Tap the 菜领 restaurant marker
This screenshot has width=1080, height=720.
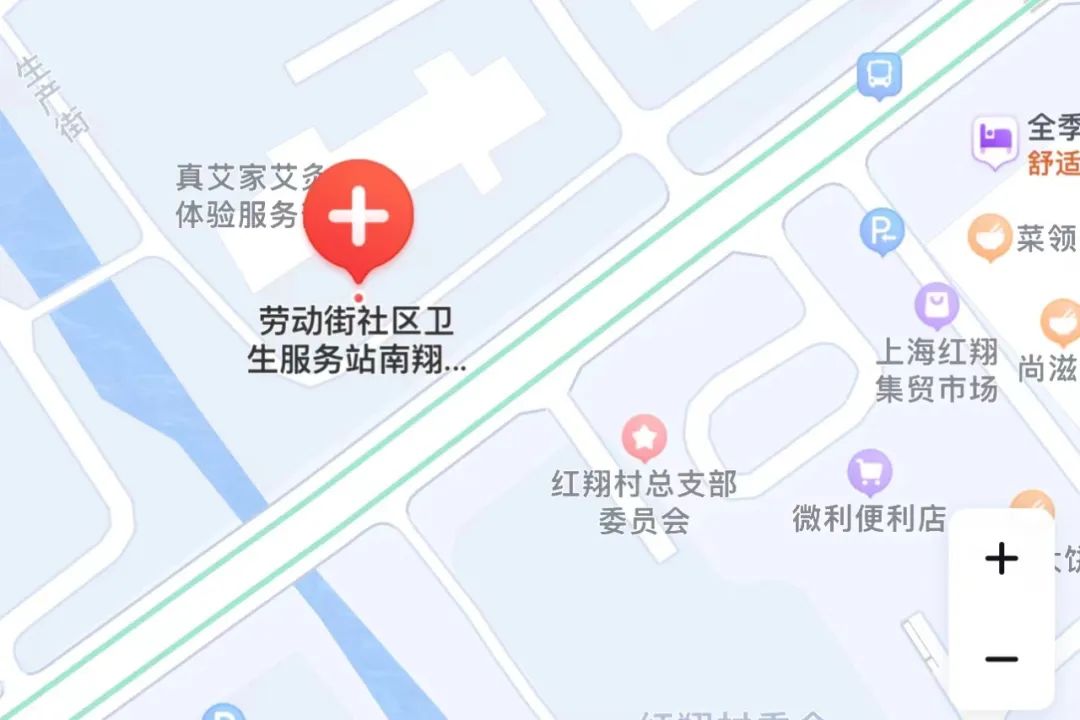pyautogui.click(x=989, y=237)
